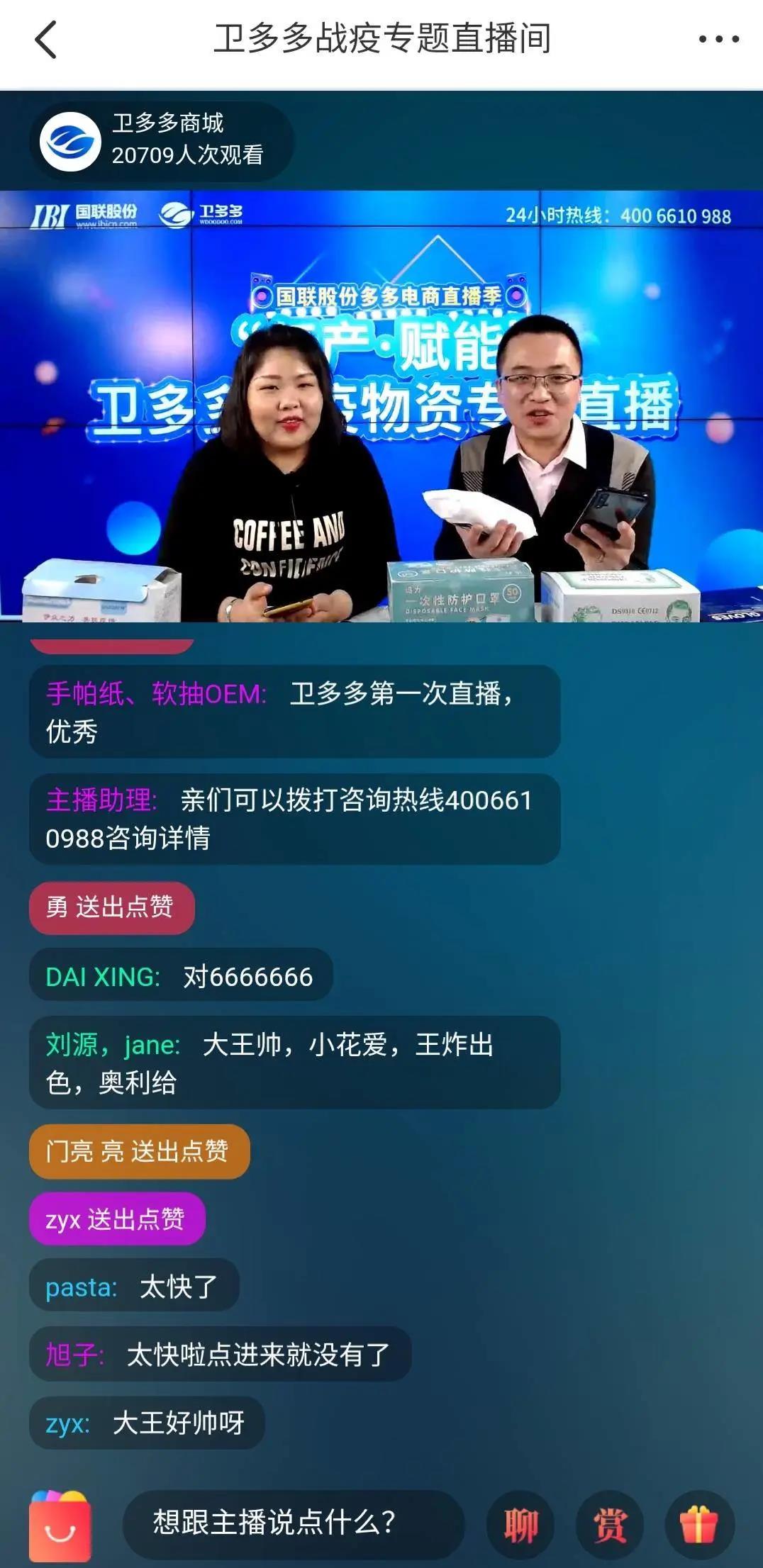Tap the 想跟主播说点什么 message field
The image size is (763, 1568).
[292, 1523]
